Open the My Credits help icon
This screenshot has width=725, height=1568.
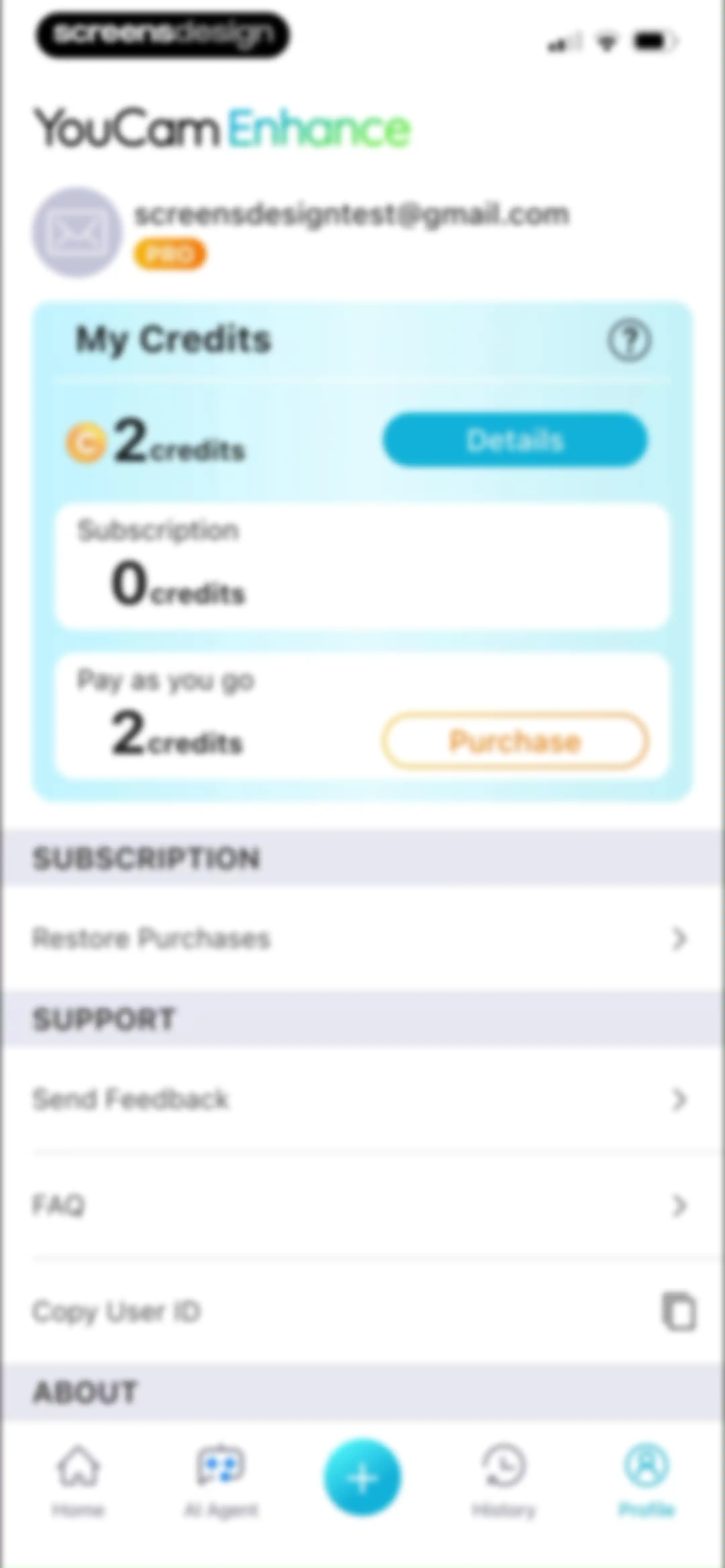pos(629,340)
